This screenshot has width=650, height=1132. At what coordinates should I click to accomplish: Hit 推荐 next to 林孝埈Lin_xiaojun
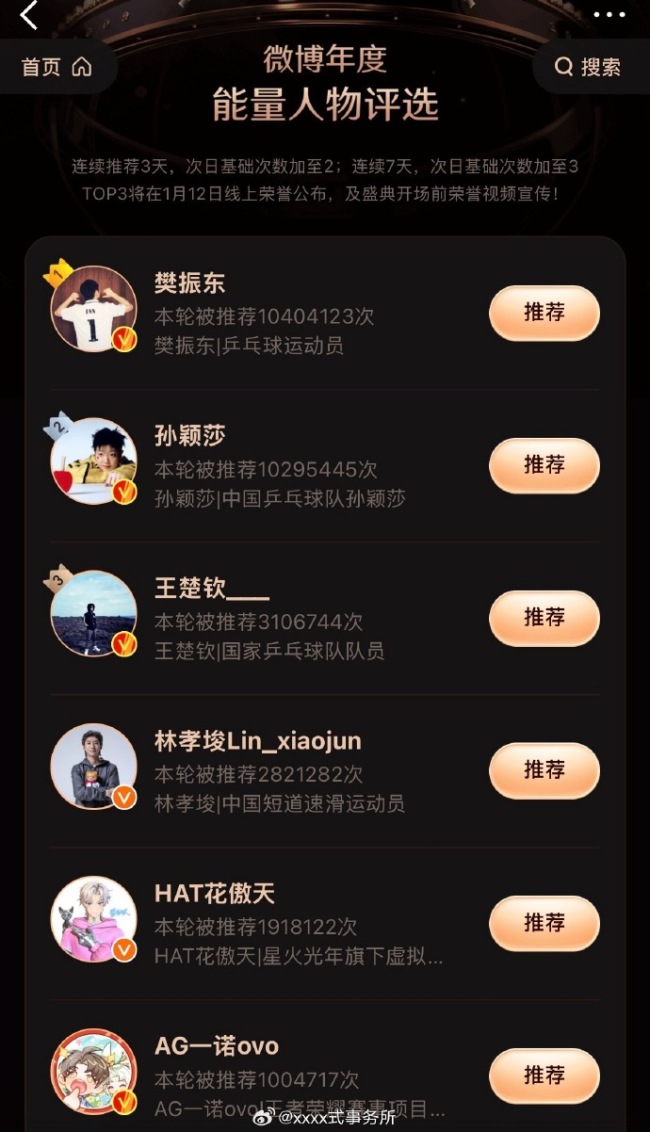pos(544,770)
